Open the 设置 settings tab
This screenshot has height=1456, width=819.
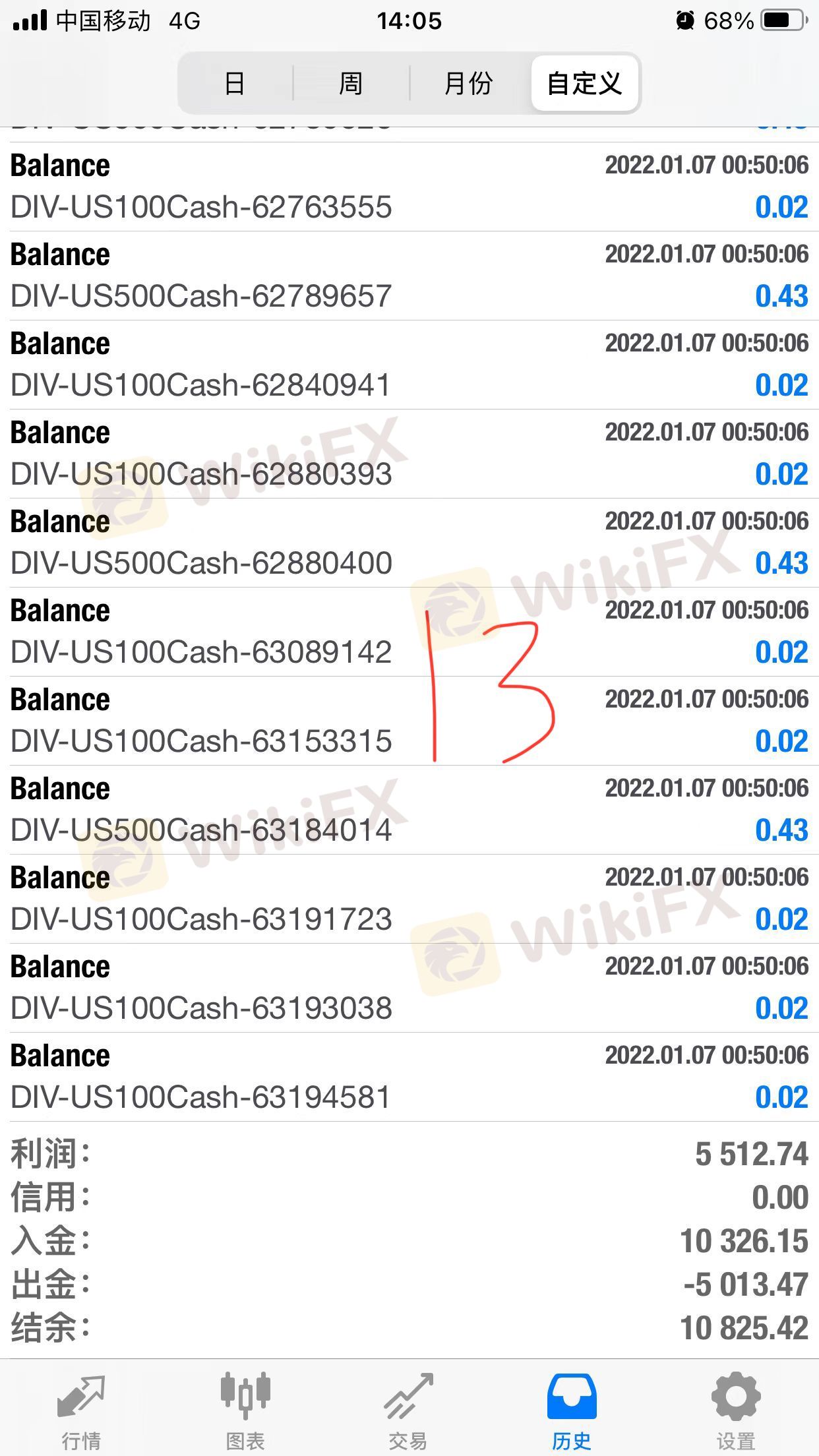[x=735, y=1411]
